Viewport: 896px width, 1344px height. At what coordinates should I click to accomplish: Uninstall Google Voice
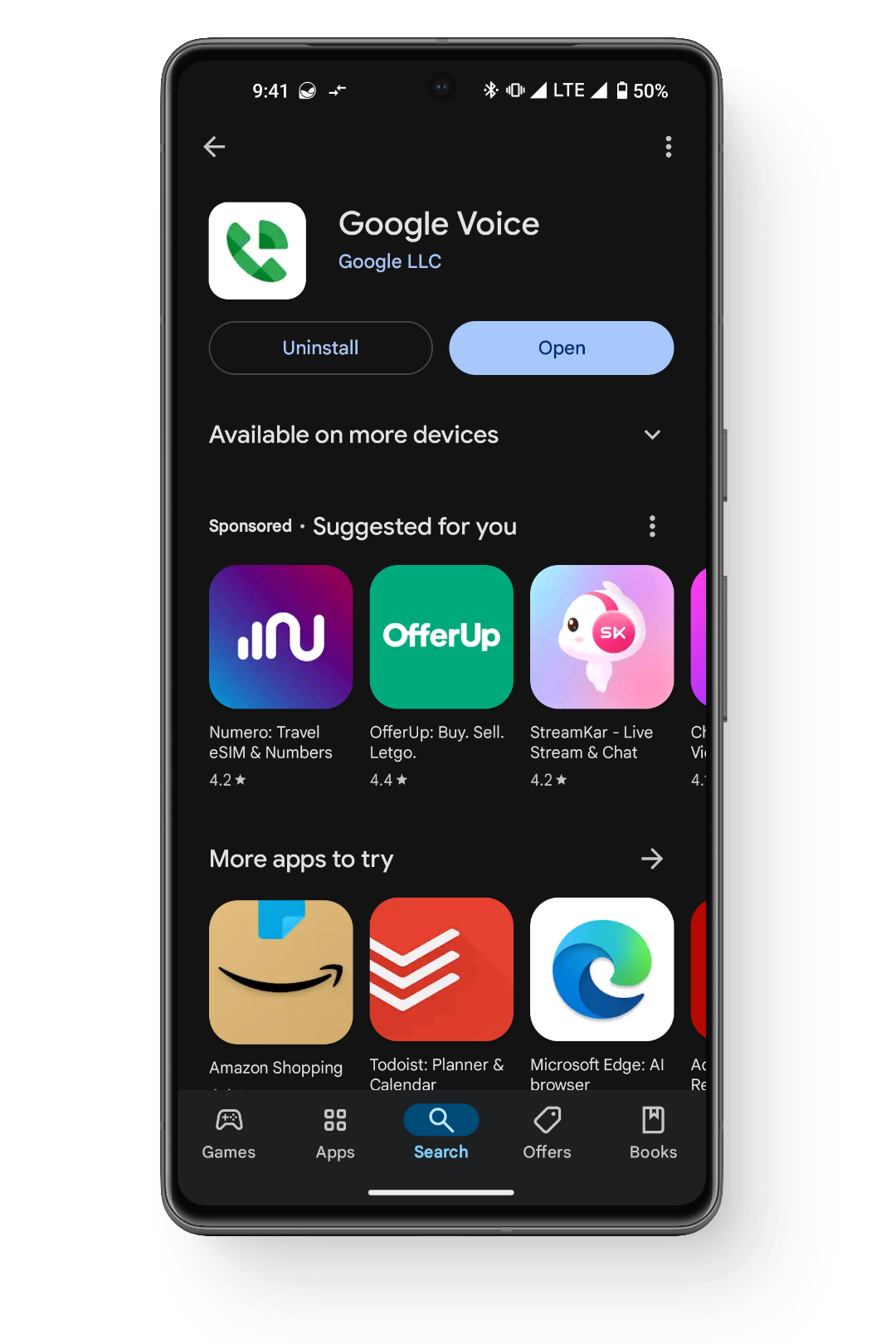point(320,348)
